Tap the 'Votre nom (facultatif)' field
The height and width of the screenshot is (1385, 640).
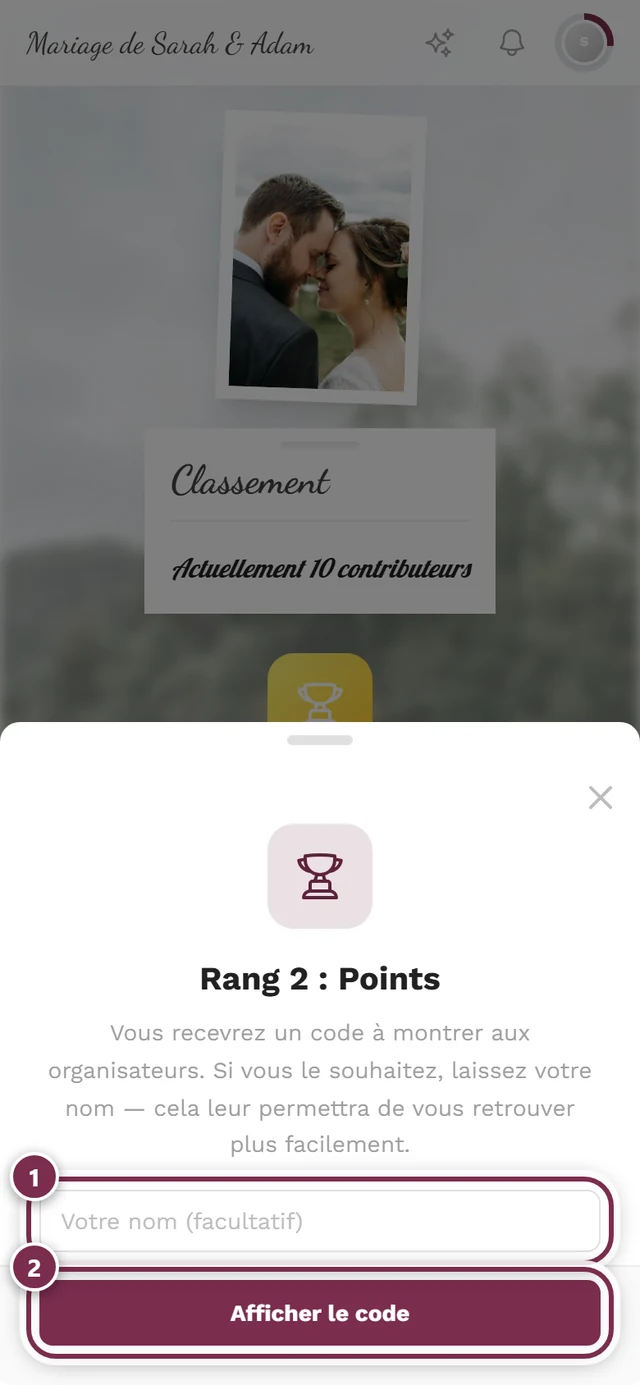tap(320, 1221)
